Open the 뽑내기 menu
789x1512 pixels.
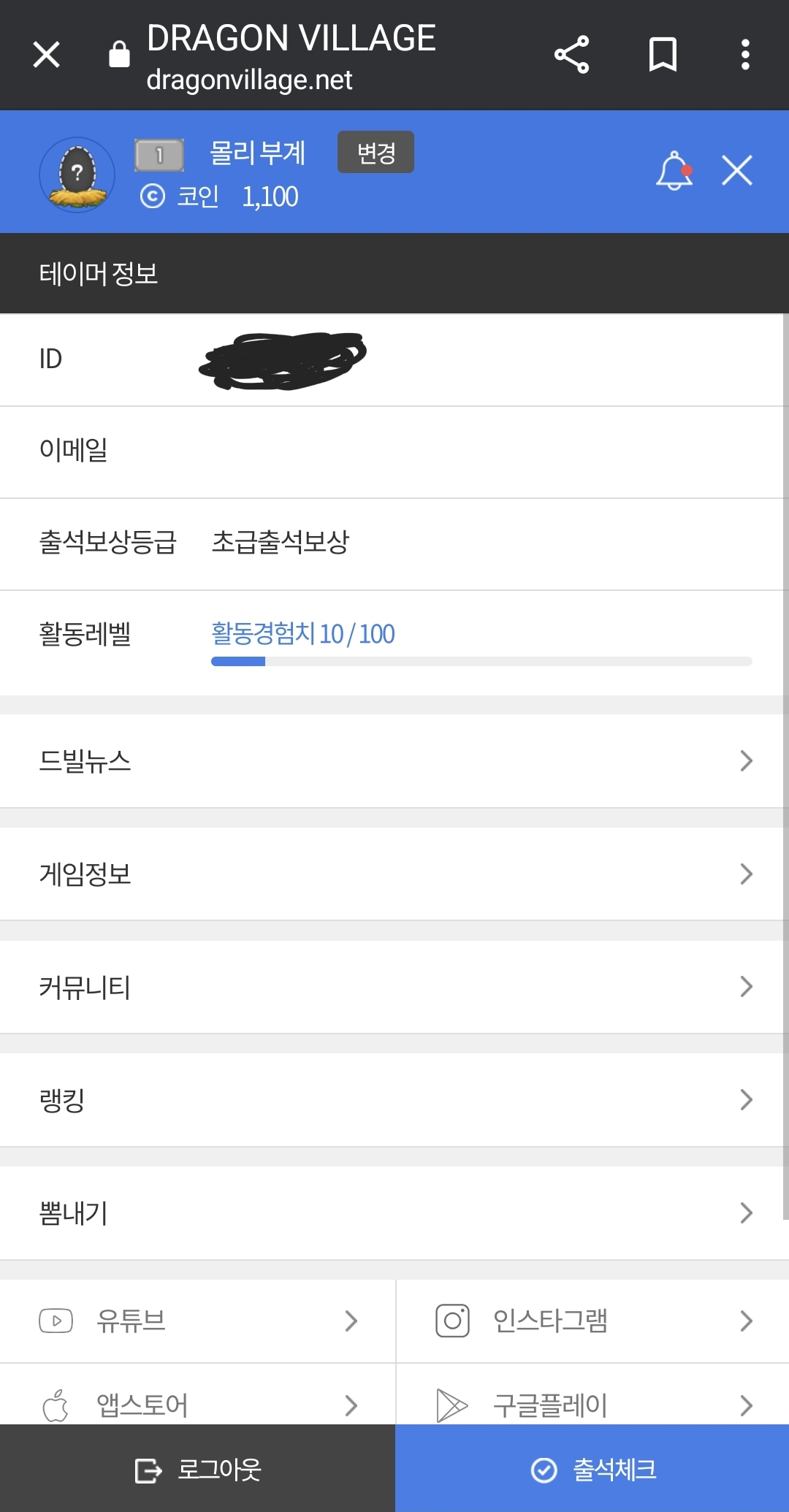coord(394,1213)
